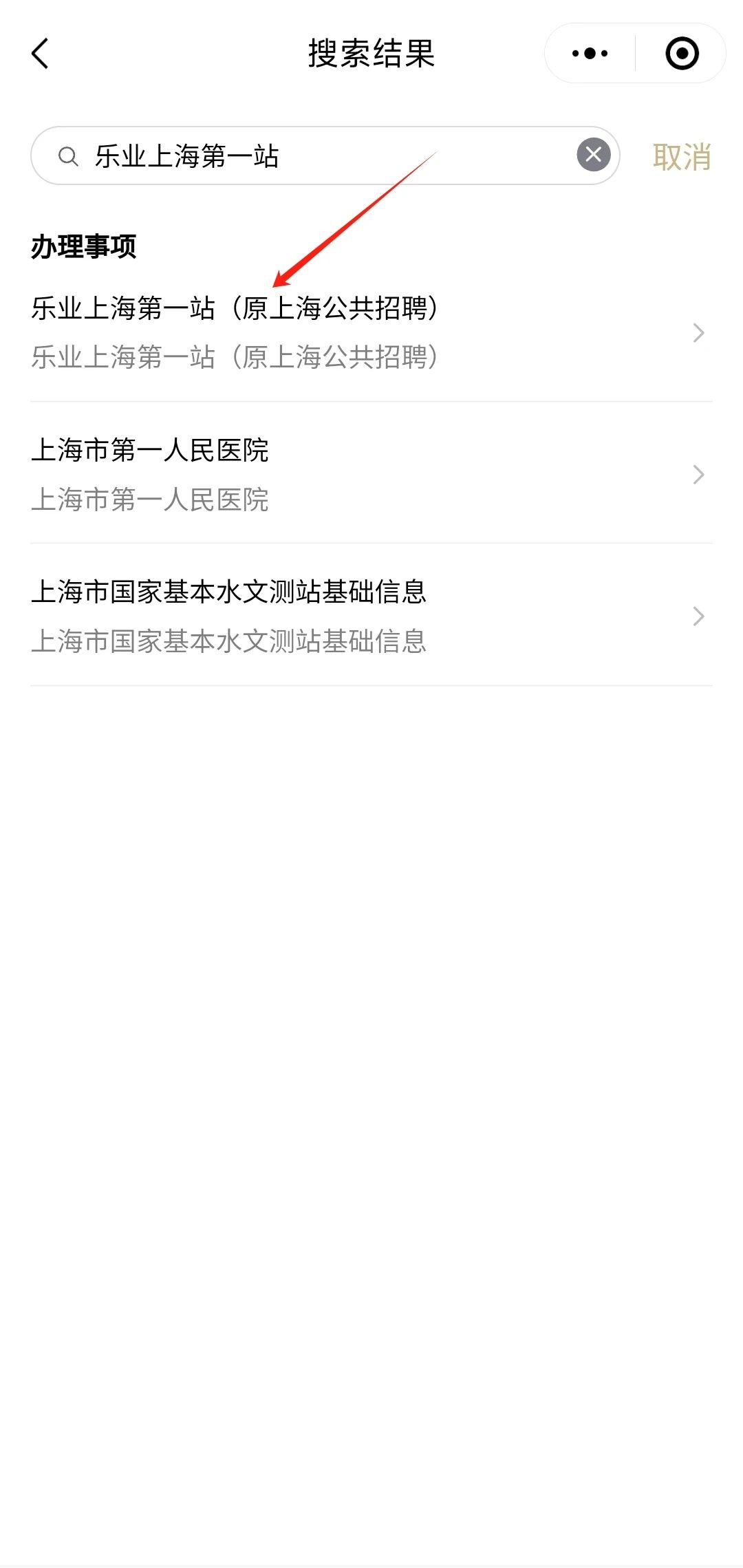Close the mini program with the circle icon
The image size is (743, 1568).
[x=682, y=54]
